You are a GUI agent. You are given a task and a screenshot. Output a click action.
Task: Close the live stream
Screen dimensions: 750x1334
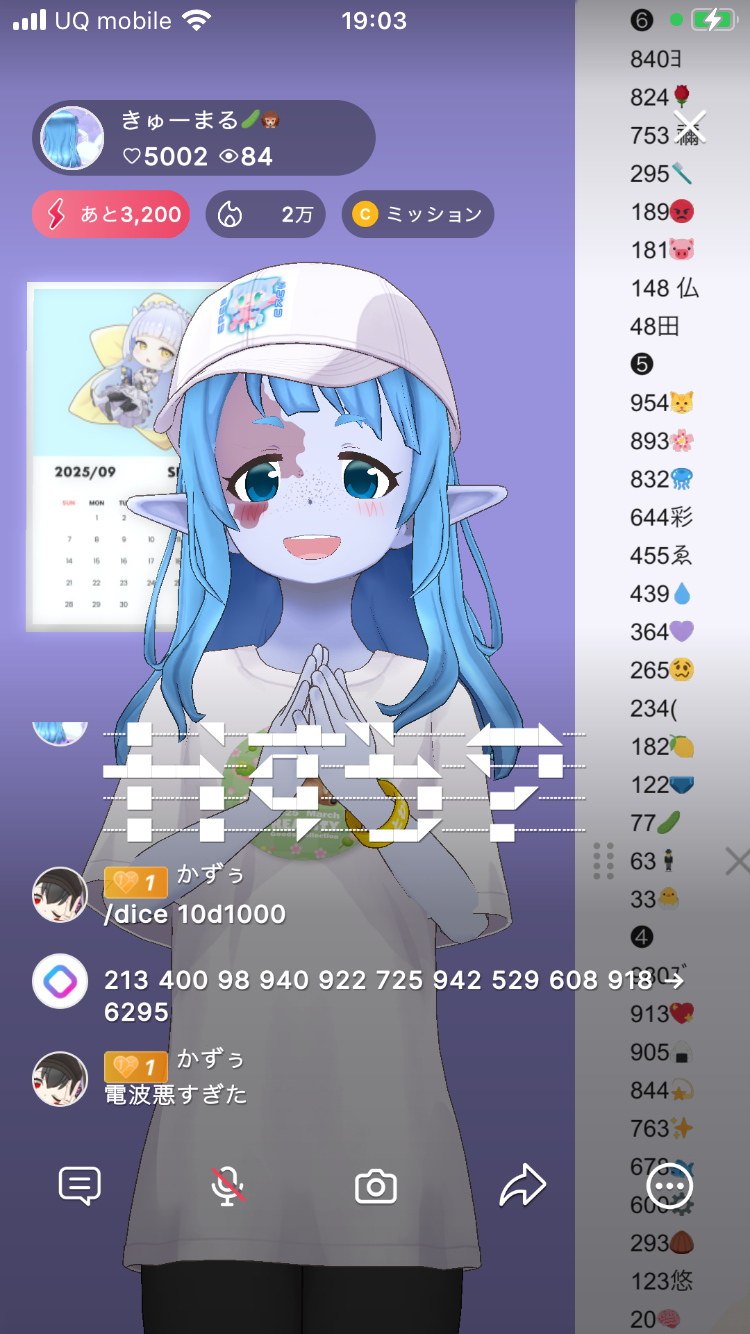pos(689,126)
